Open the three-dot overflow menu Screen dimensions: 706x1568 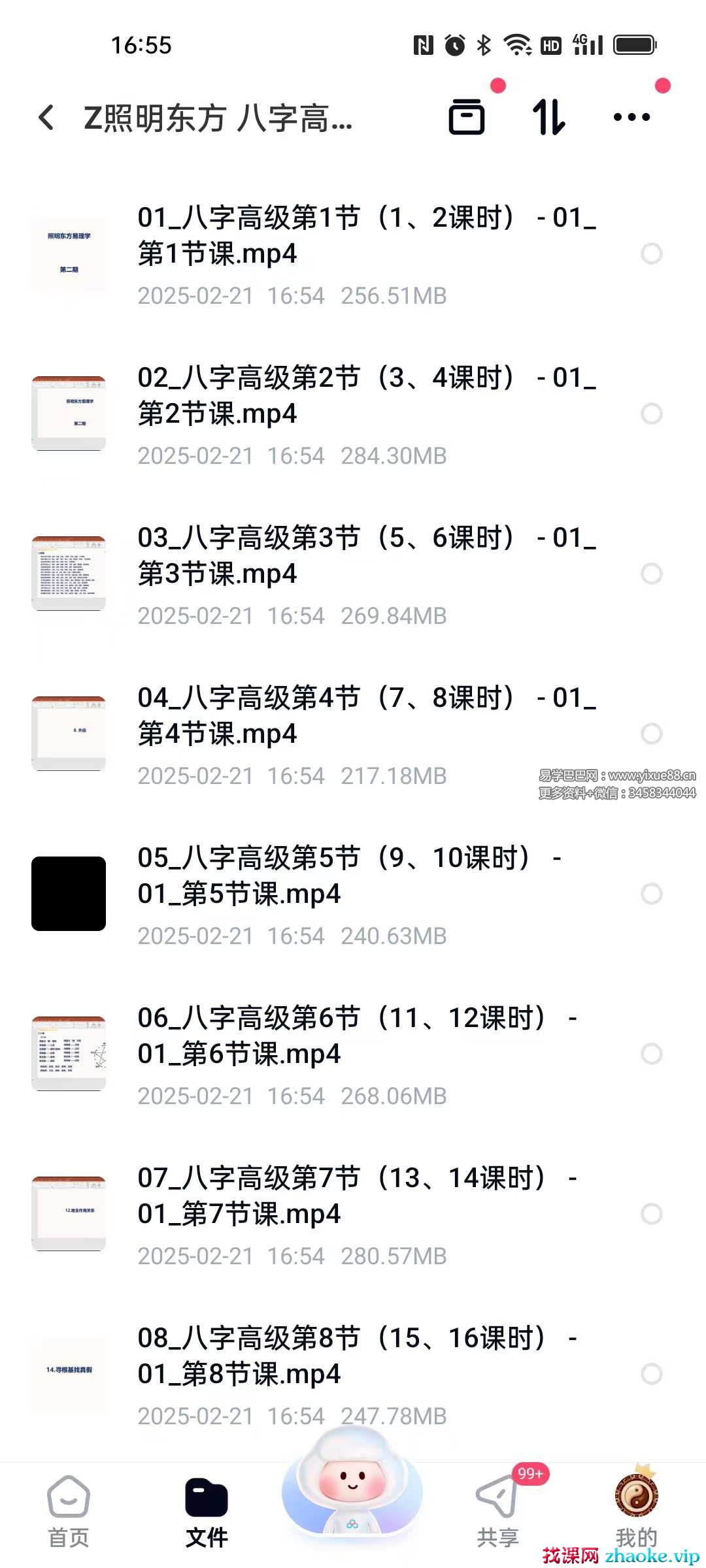(x=631, y=118)
